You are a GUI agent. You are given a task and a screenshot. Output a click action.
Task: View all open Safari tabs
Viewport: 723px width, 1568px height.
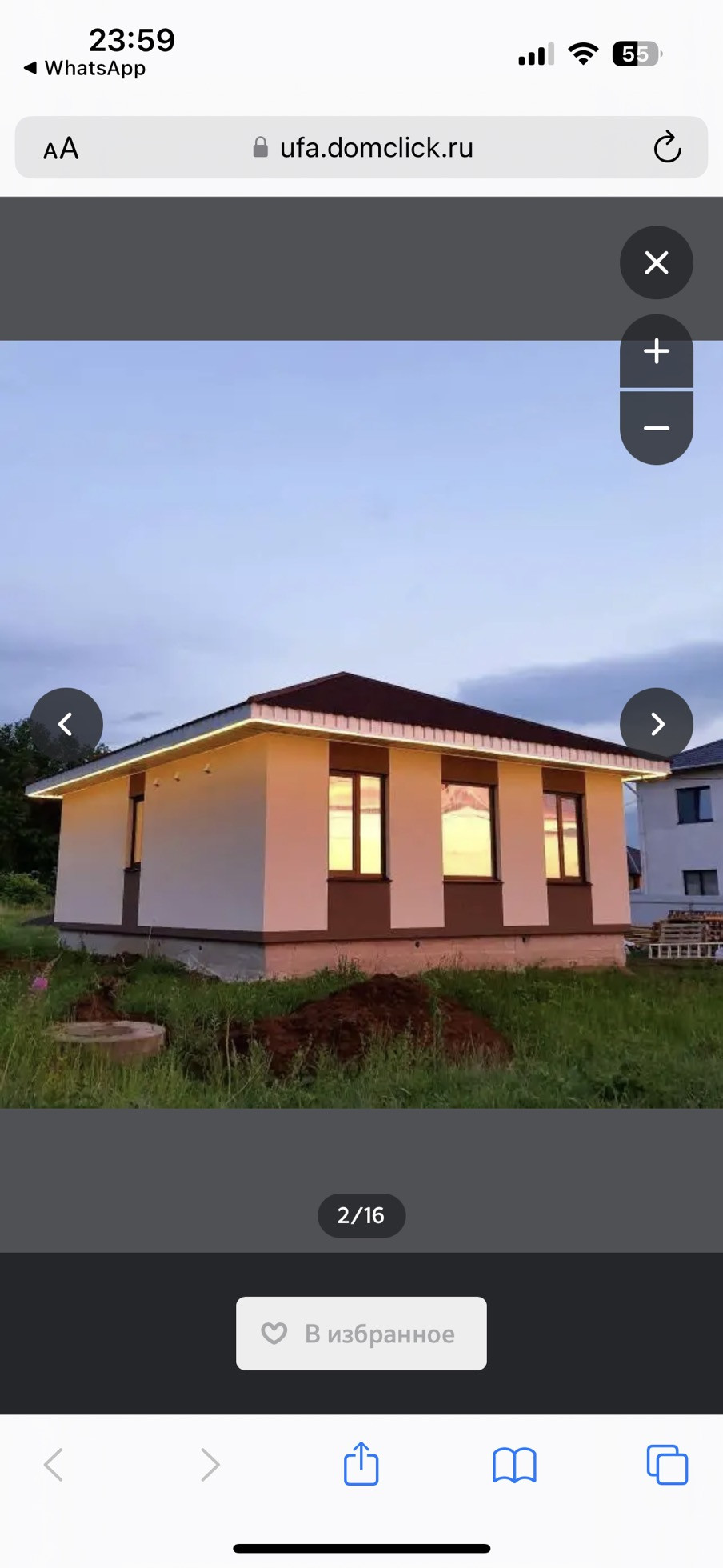(x=667, y=1465)
